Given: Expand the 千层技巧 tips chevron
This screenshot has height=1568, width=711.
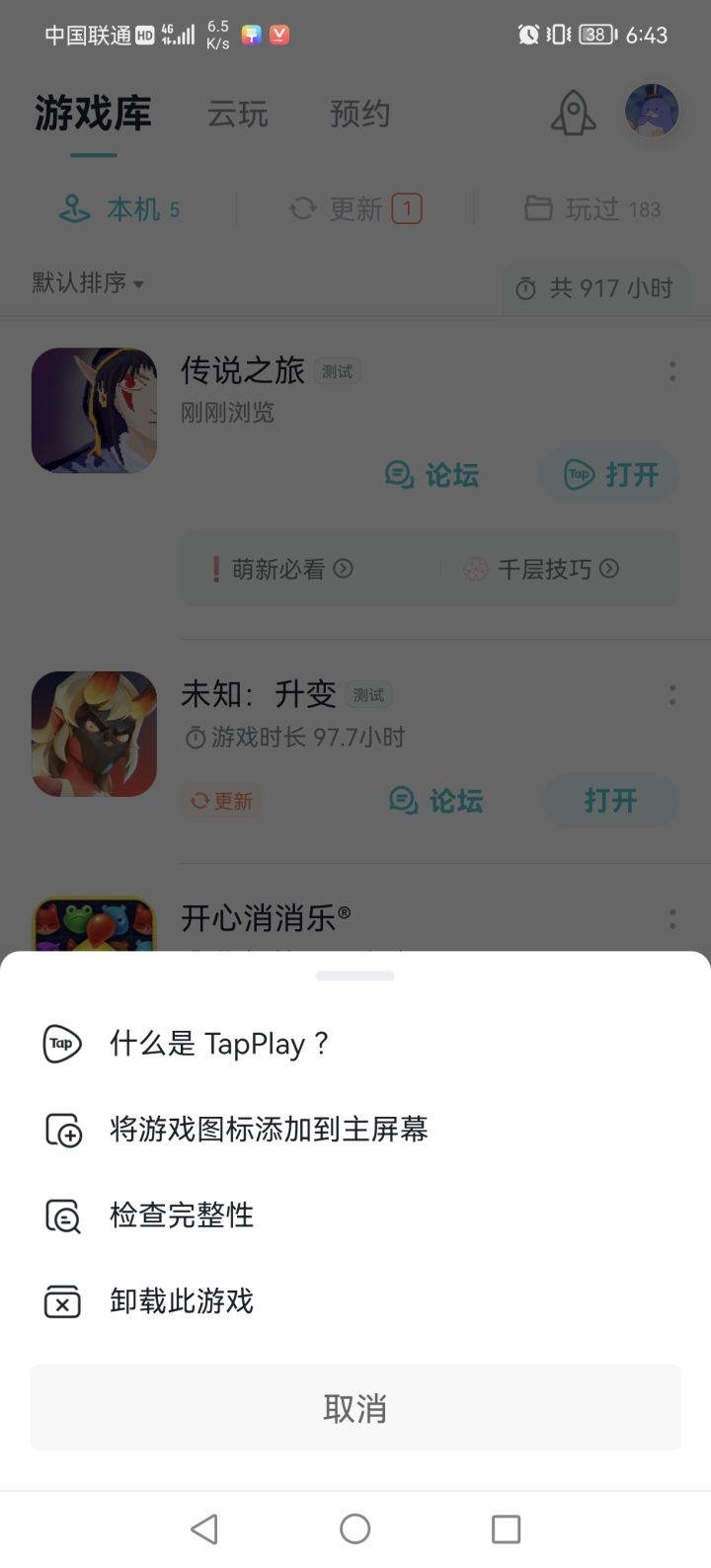Looking at the screenshot, I should pos(608,570).
